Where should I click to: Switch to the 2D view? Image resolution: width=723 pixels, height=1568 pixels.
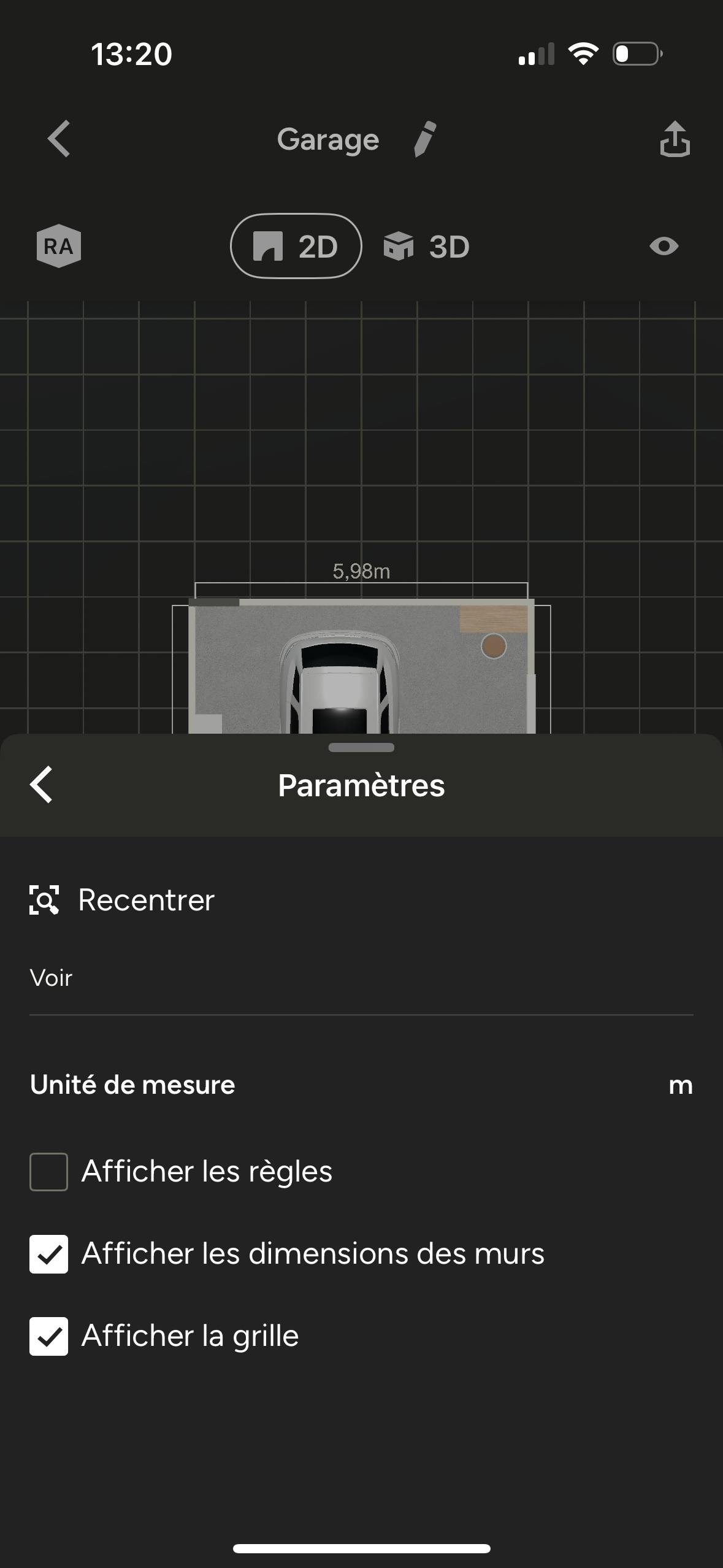tap(296, 246)
